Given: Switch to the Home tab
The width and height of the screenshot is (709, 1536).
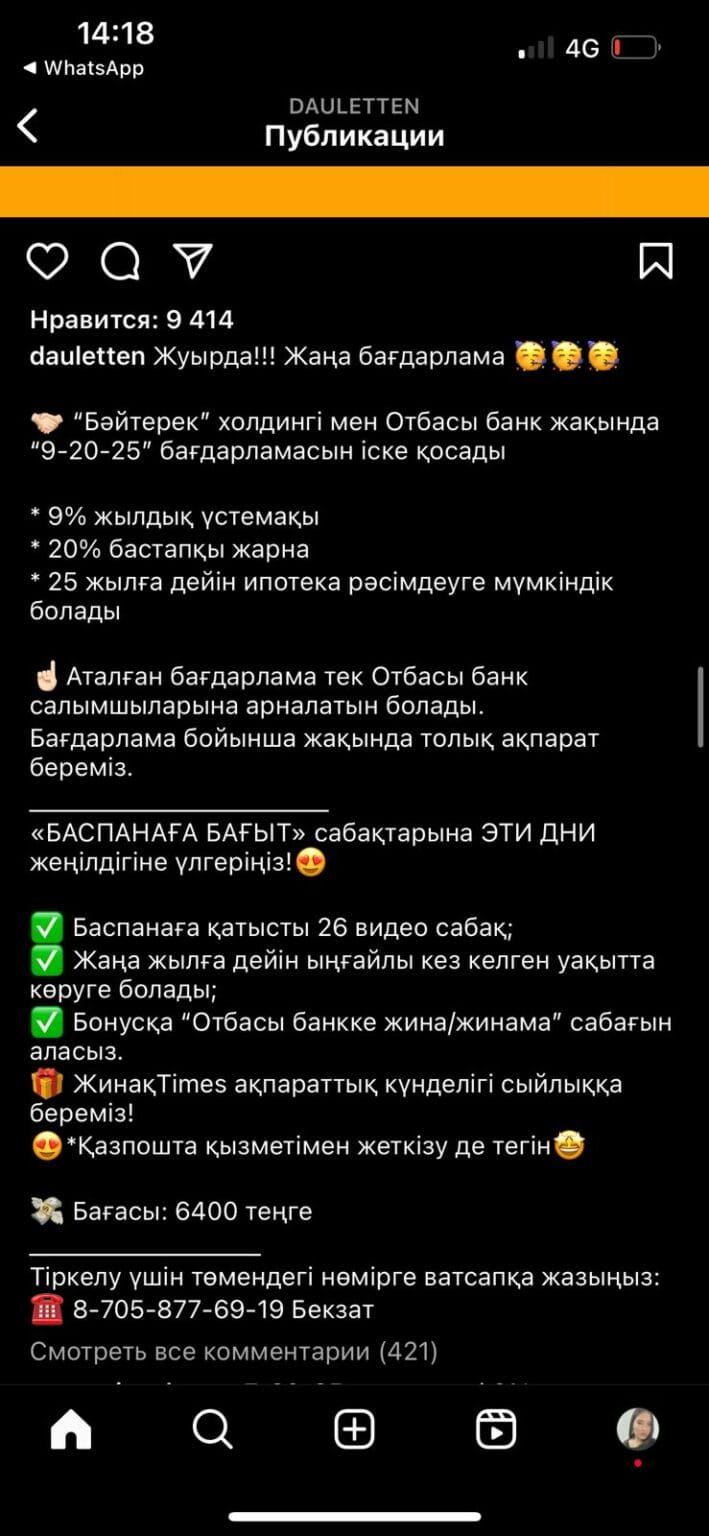Looking at the screenshot, I should pyautogui.click(x=71, y=1430).
